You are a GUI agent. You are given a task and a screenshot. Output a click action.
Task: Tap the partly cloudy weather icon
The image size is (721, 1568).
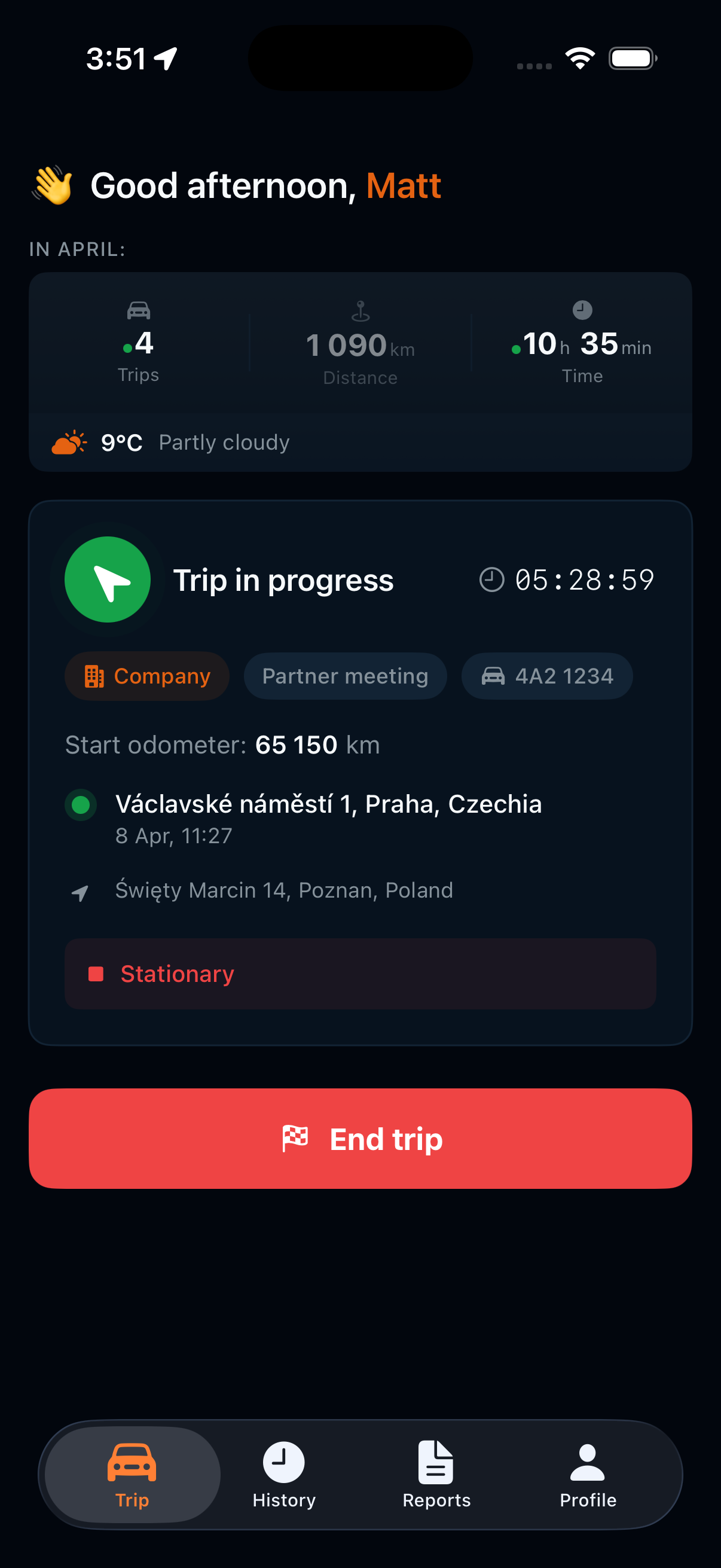click(68, 441)
